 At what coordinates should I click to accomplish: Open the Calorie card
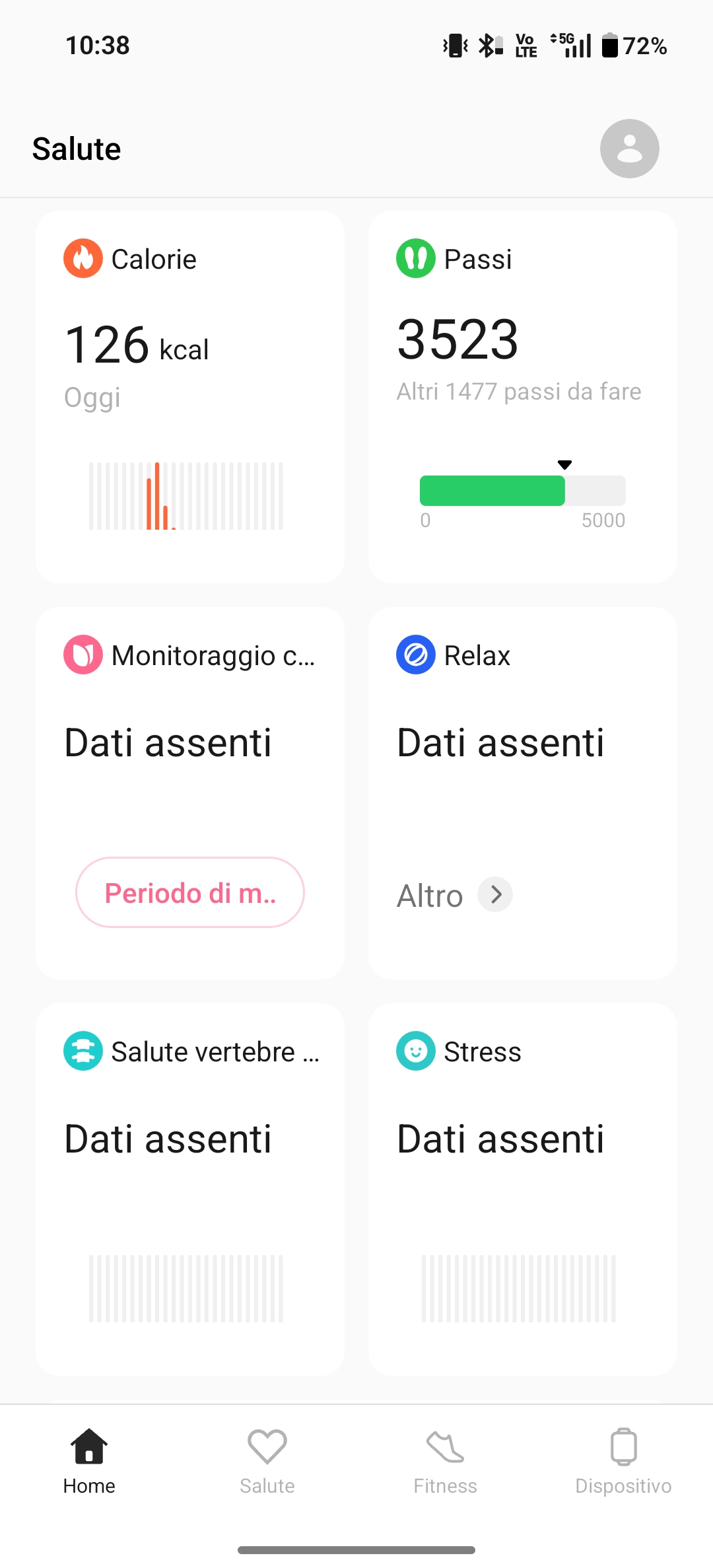coord(190,396)
